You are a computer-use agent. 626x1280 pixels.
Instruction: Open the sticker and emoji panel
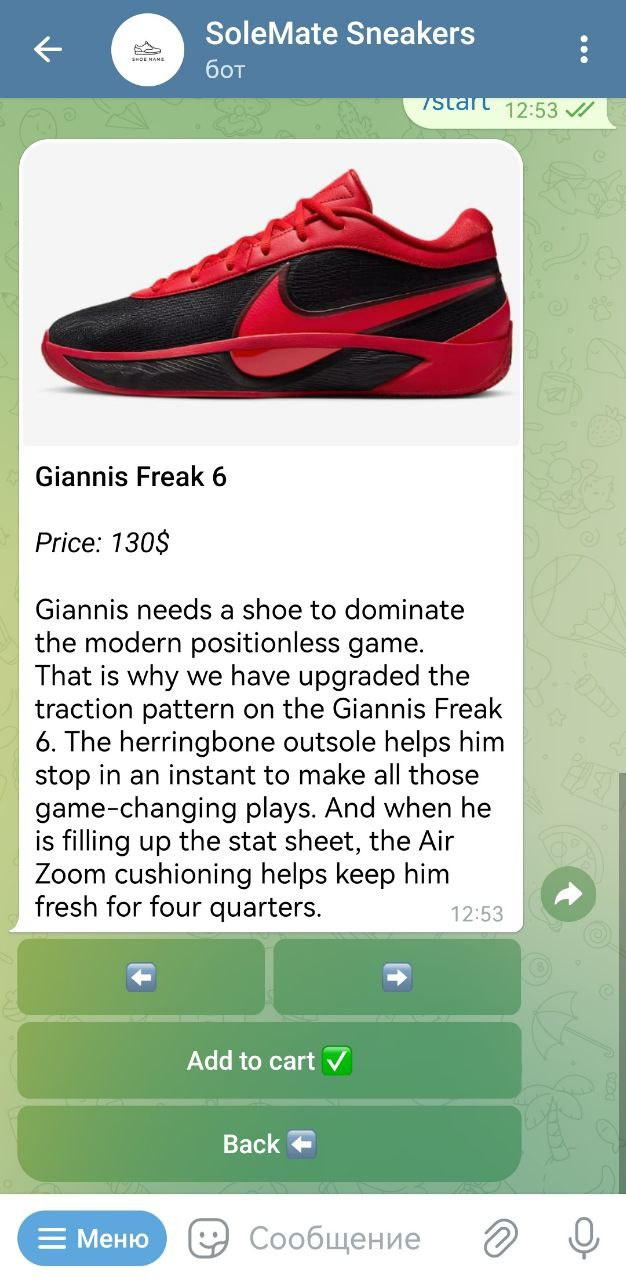(208, 1239)
